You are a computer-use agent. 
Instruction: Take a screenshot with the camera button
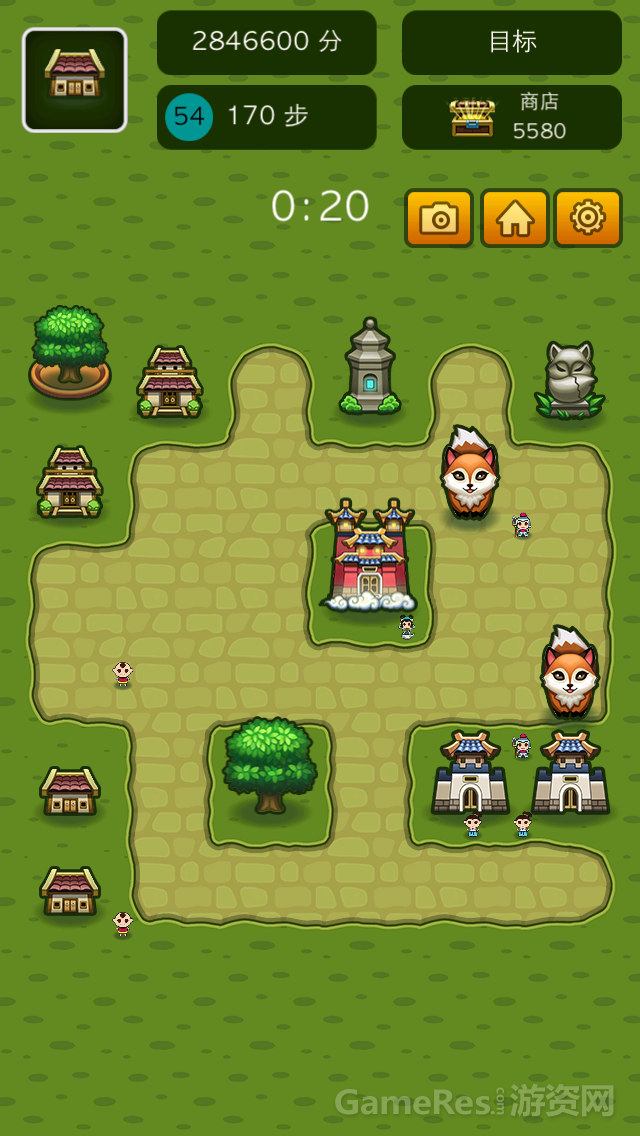click(439, 218)
